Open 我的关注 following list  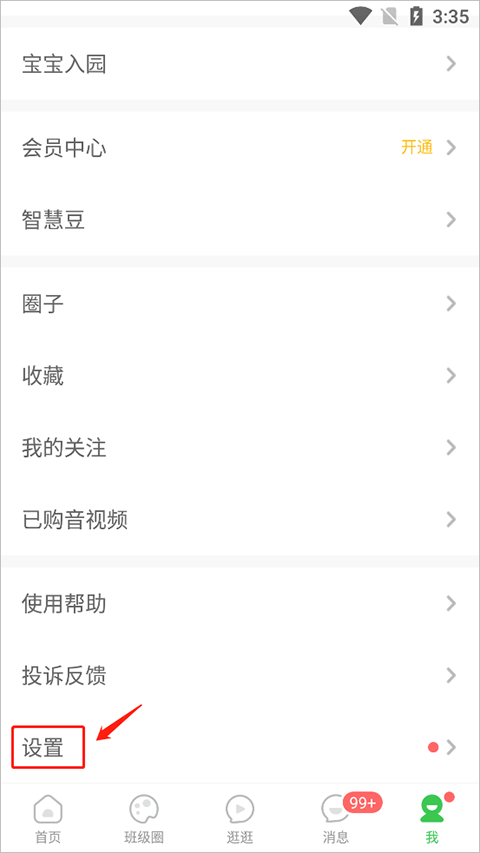239,448
